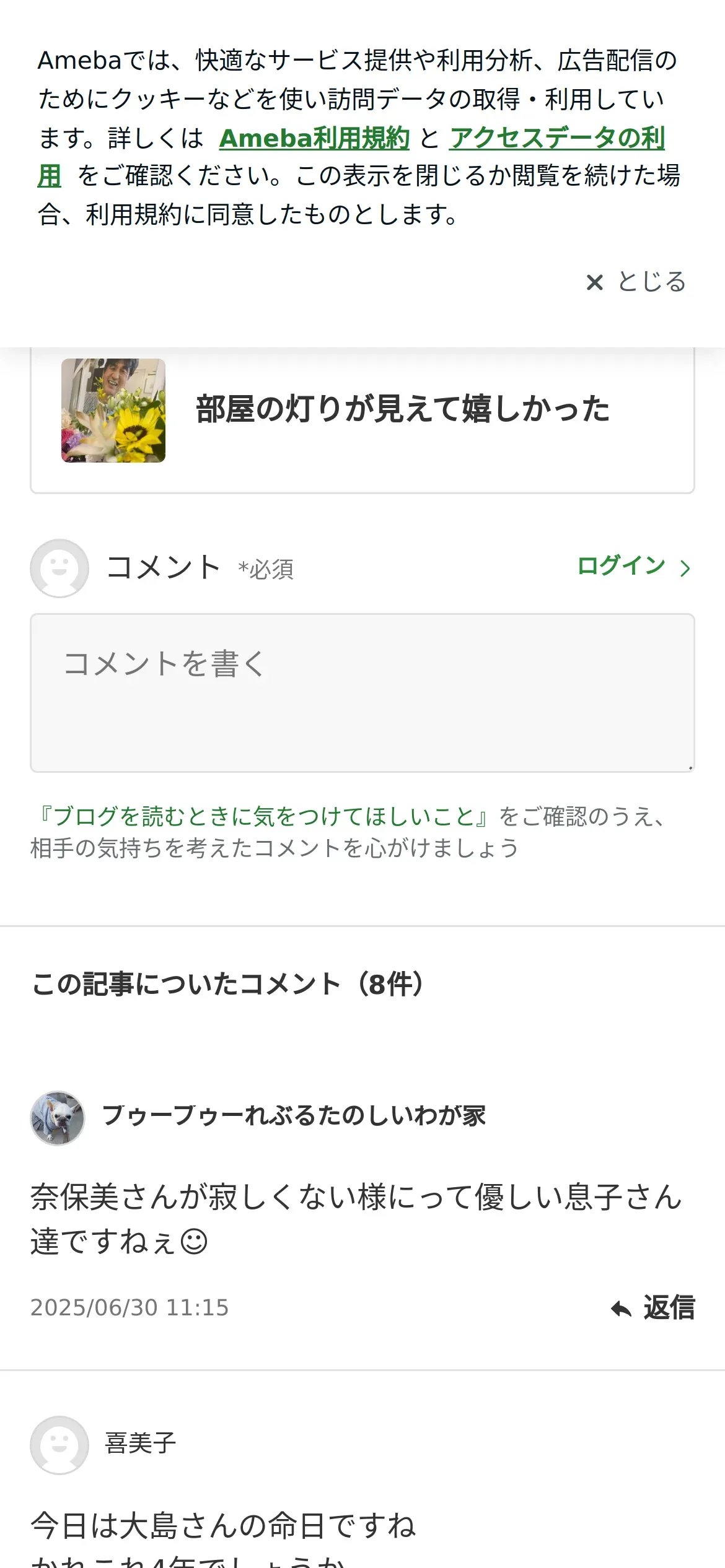Screen dimensions: 725x1568
Task: Open the Ameba利用規約 link
Action: pos(314,138)
